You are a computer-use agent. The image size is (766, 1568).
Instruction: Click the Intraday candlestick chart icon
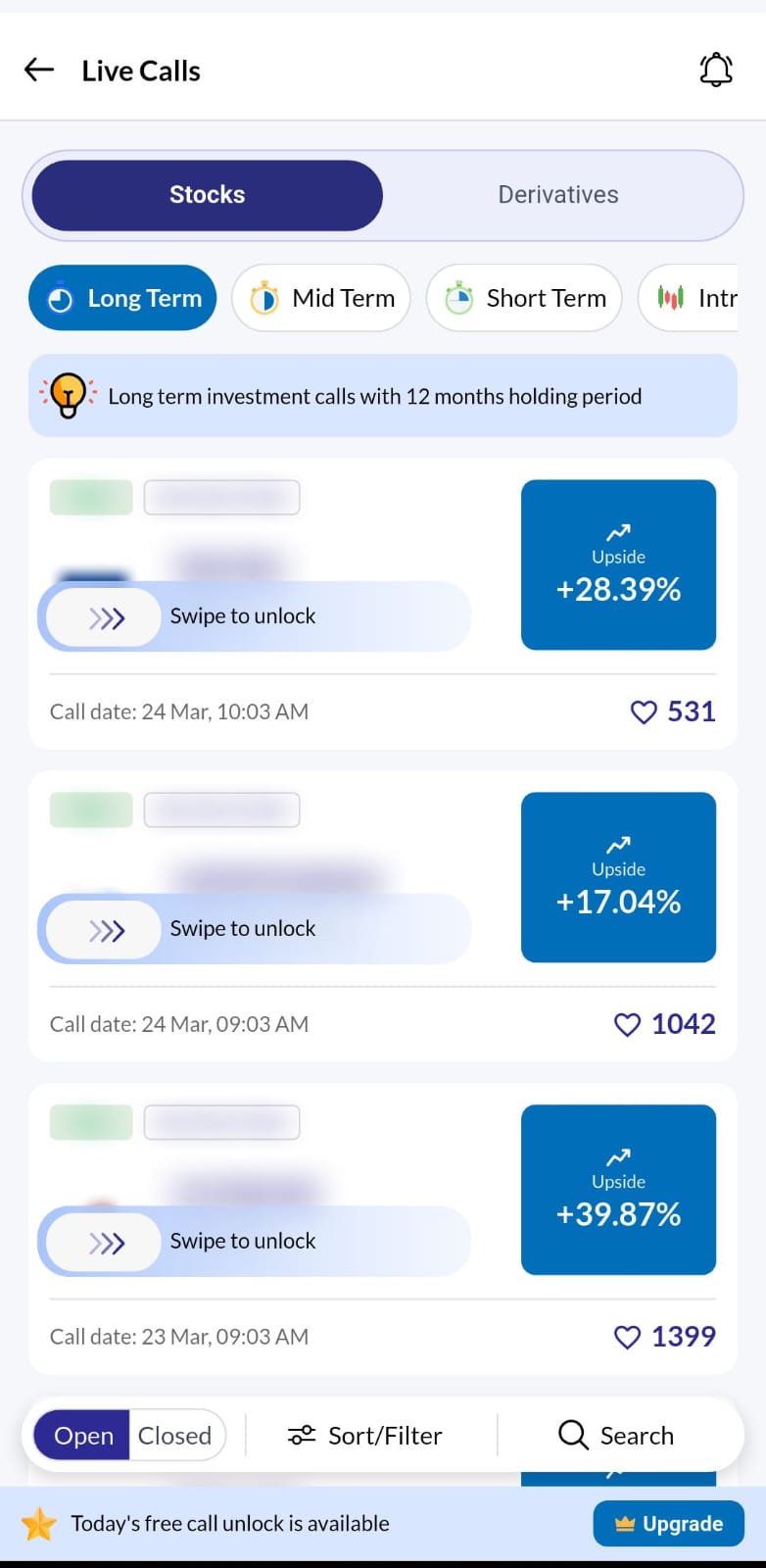click(x=669, y=297)
